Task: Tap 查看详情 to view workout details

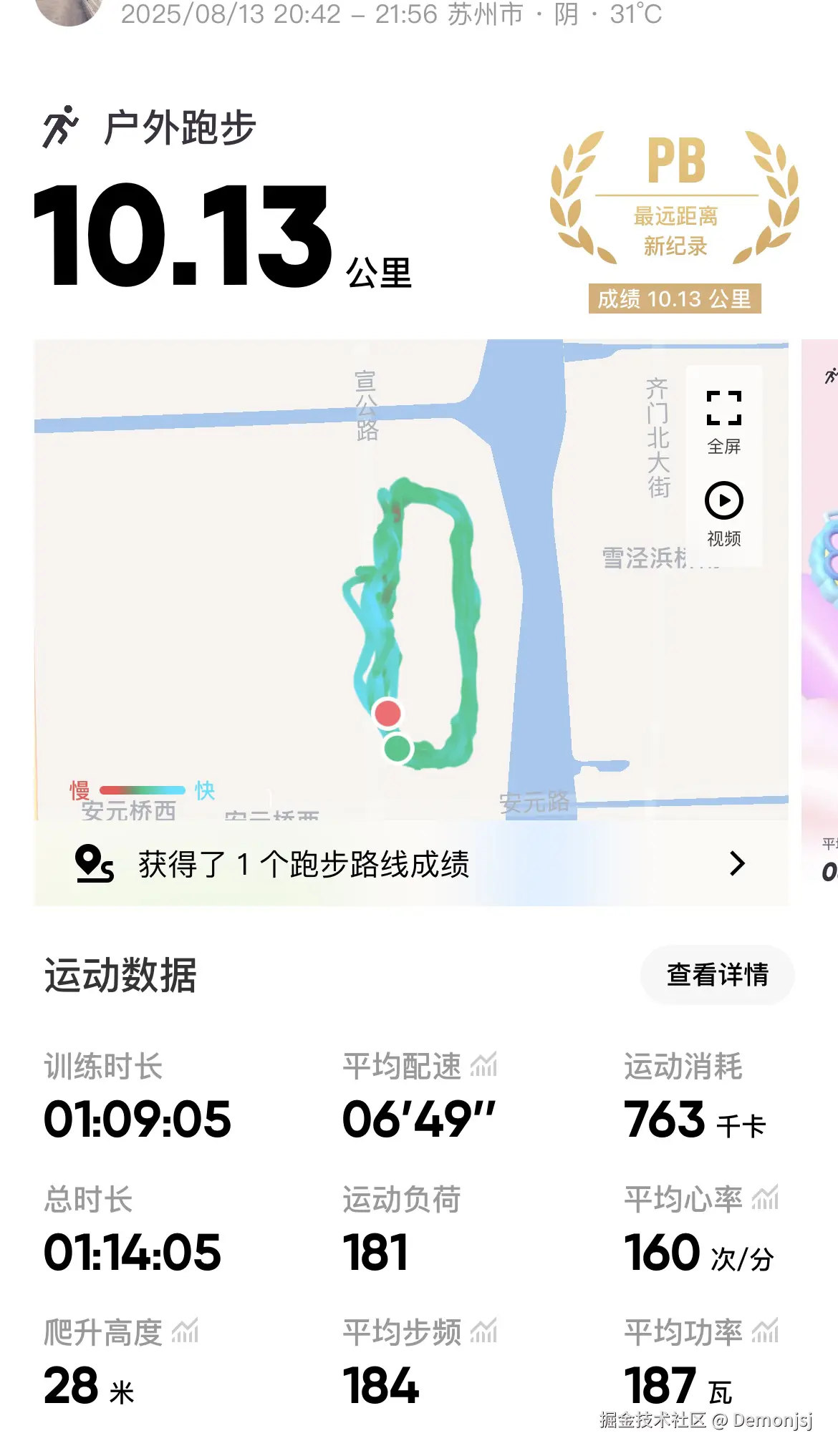Action: coord(717,974)
